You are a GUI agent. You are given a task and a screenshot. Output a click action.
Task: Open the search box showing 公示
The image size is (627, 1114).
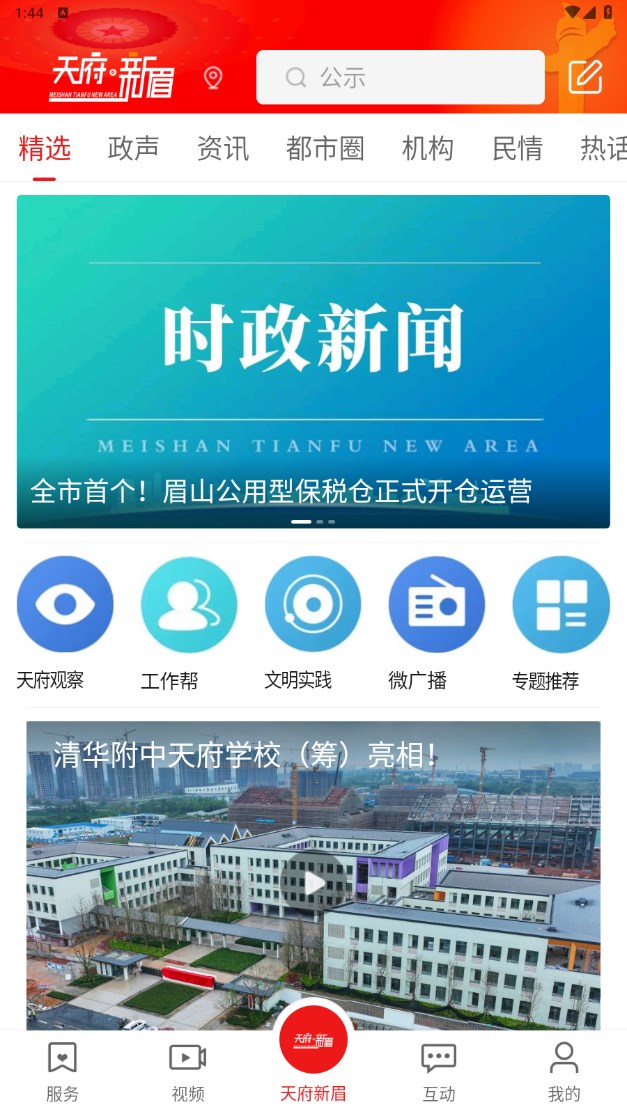click(400, 77)
